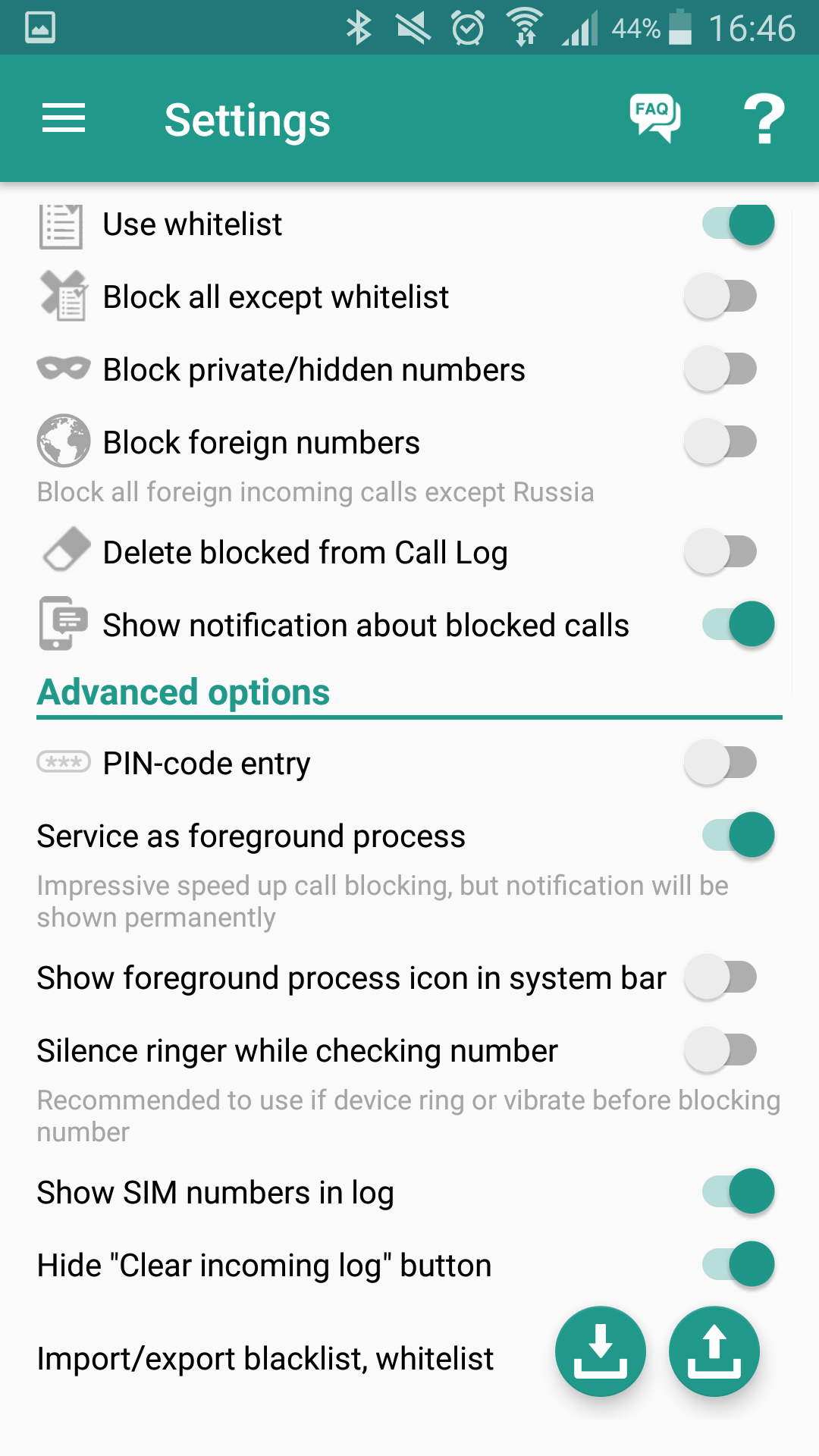Click the import blacklist download button

click(600, 1351)
